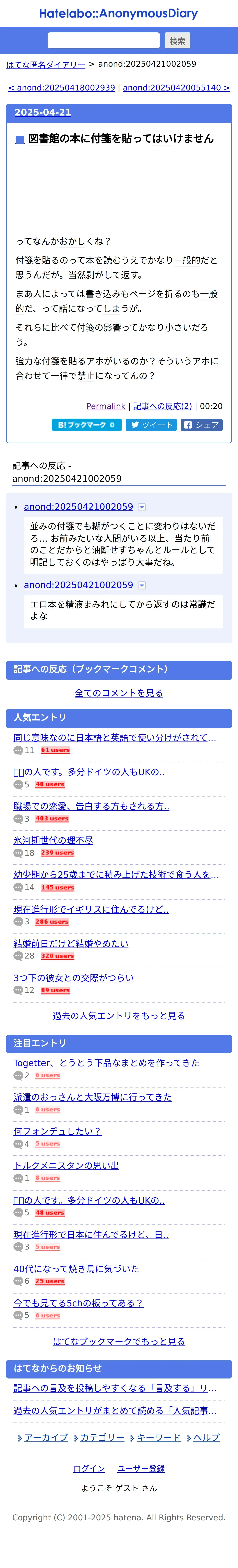Share entry on Facebook via シェア
This screenshot has height=1568, width=238.
[x=202, y=425]
